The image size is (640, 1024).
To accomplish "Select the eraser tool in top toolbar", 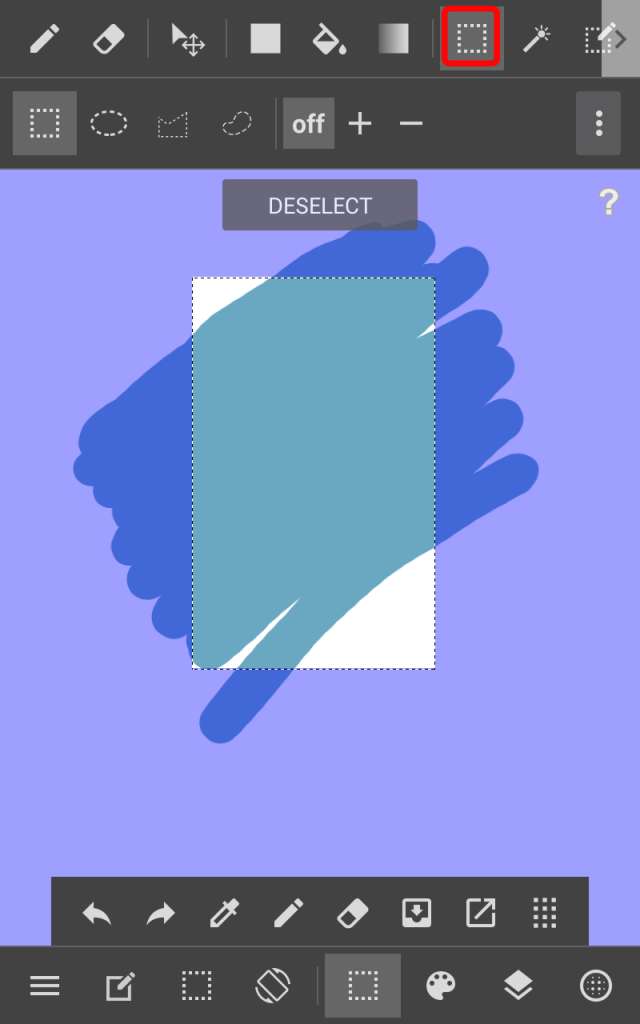I will click(x=107, y=39).
